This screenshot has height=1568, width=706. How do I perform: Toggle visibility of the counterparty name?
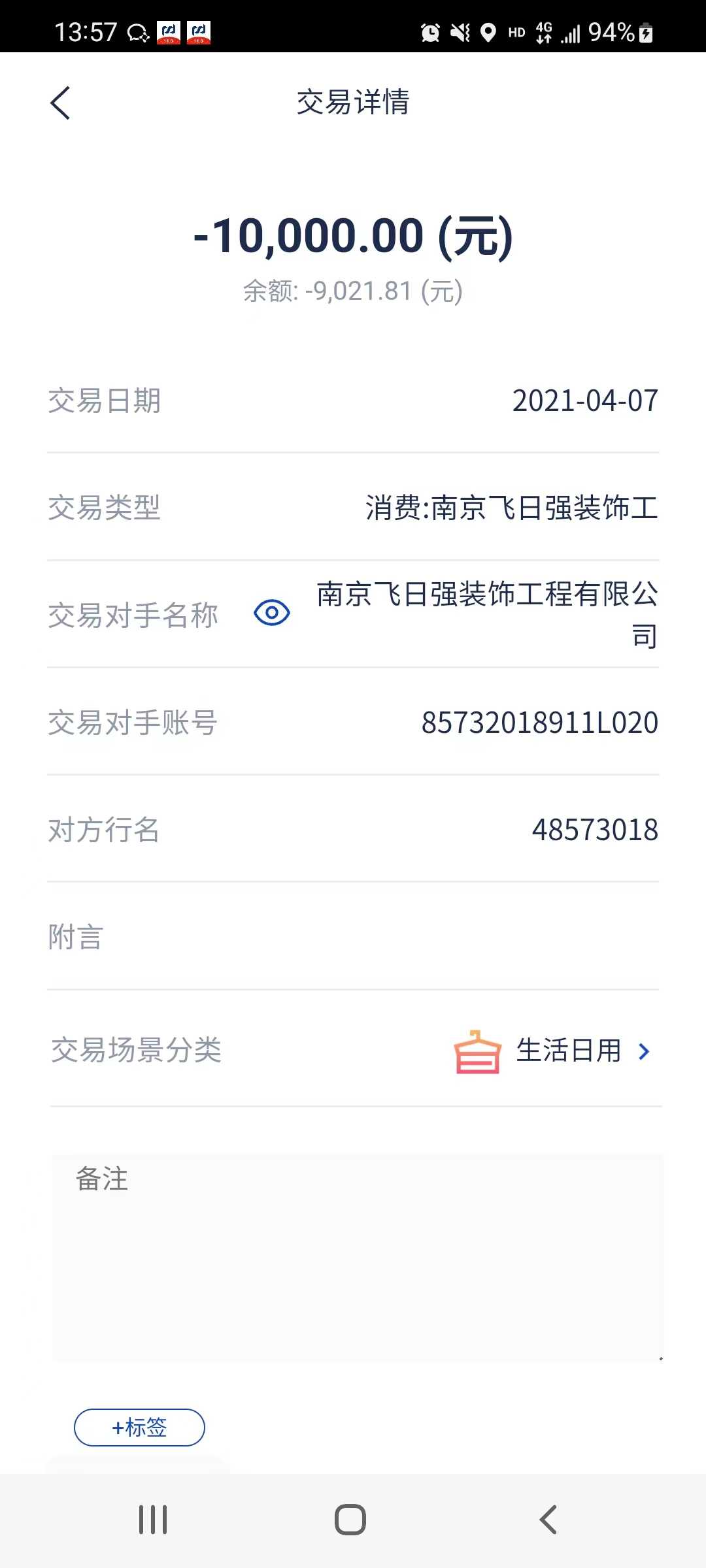coord(272,613)
